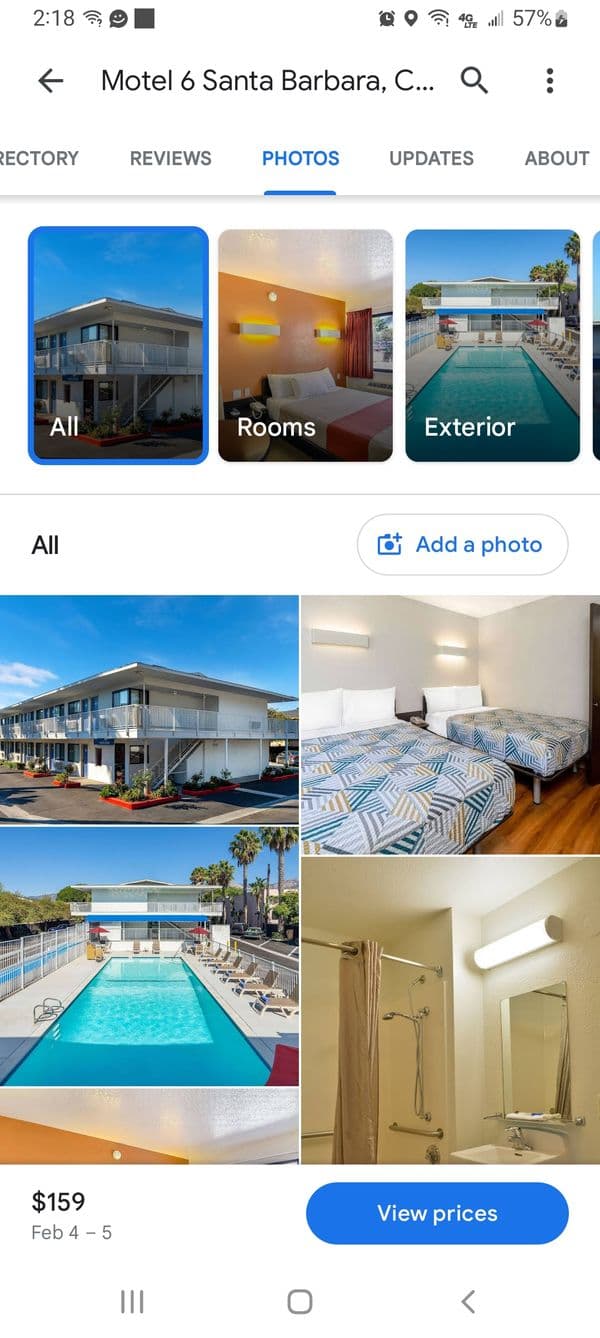
Task: Tap the system home button
Action: pos(299,1301)
